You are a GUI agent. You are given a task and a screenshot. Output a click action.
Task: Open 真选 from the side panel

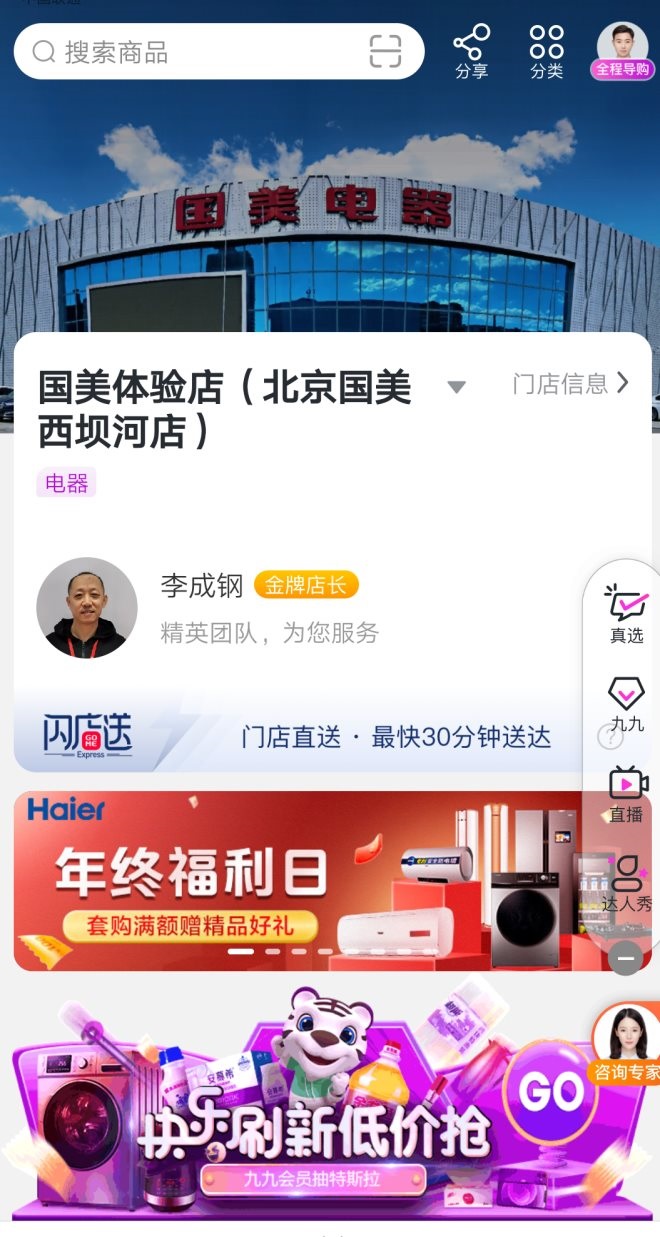[x=627, y=614]
